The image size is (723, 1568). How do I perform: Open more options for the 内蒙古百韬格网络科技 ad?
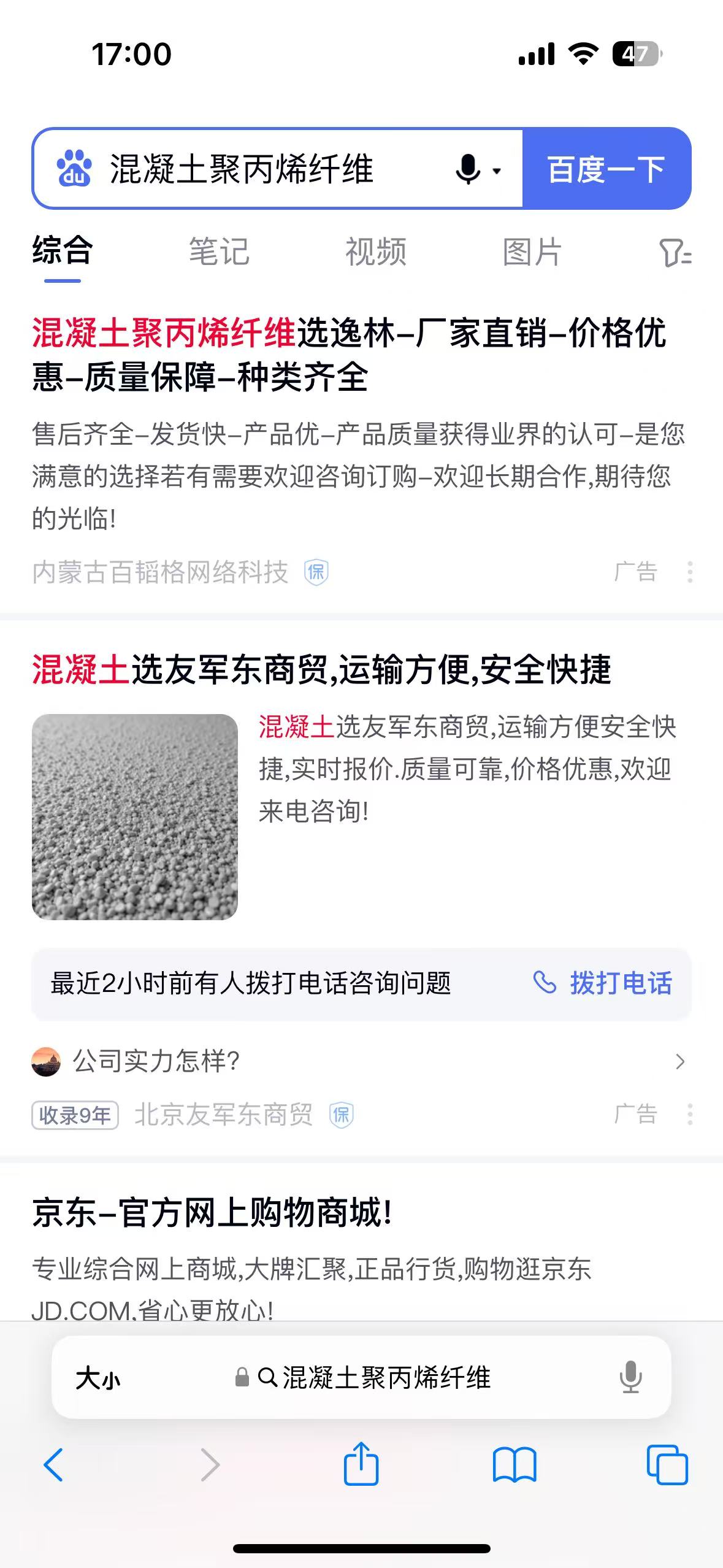[690, 572]
